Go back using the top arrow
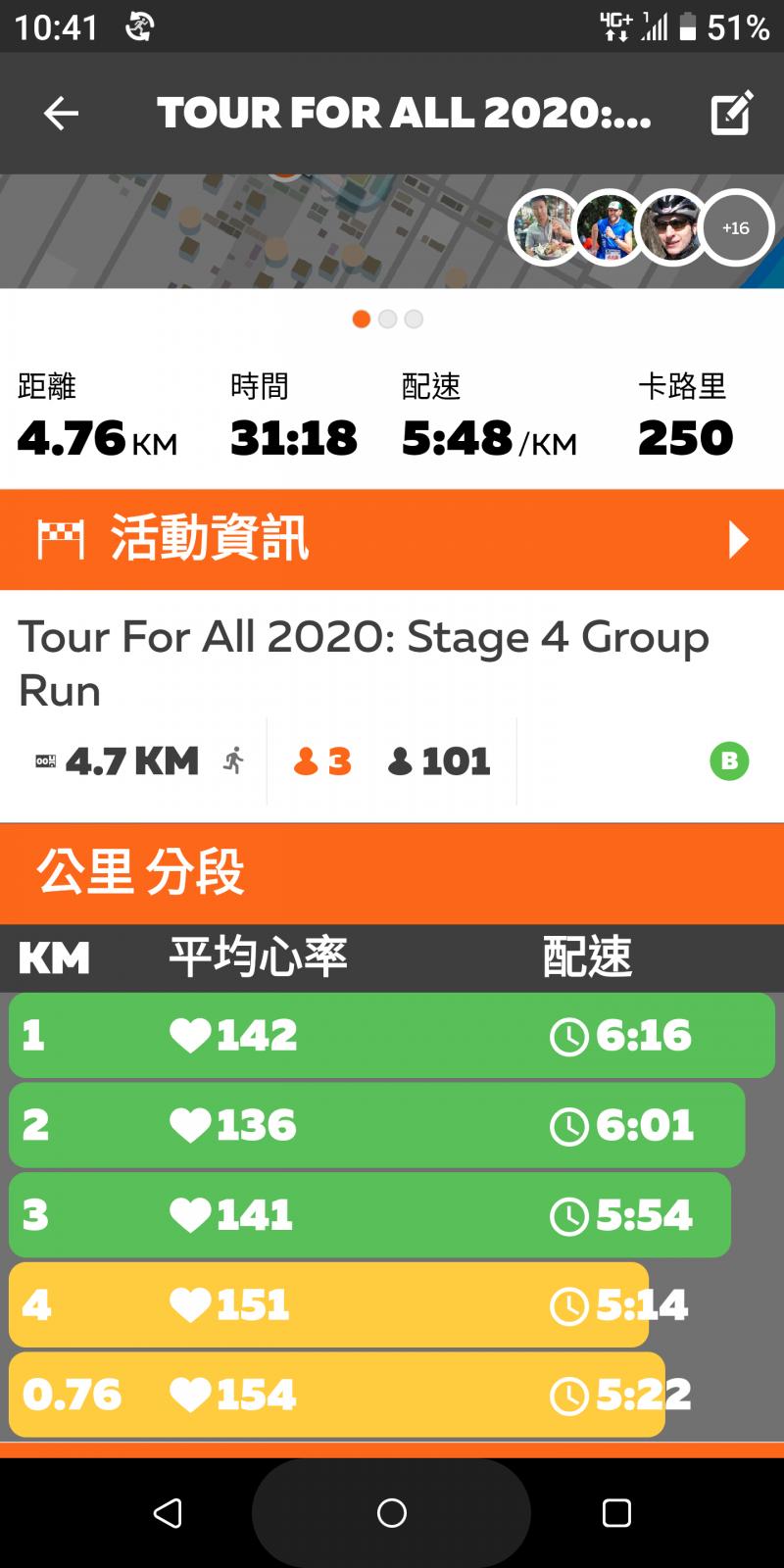Image resolution: width=784 pixels, height=1568 pixels. [61, 114]
